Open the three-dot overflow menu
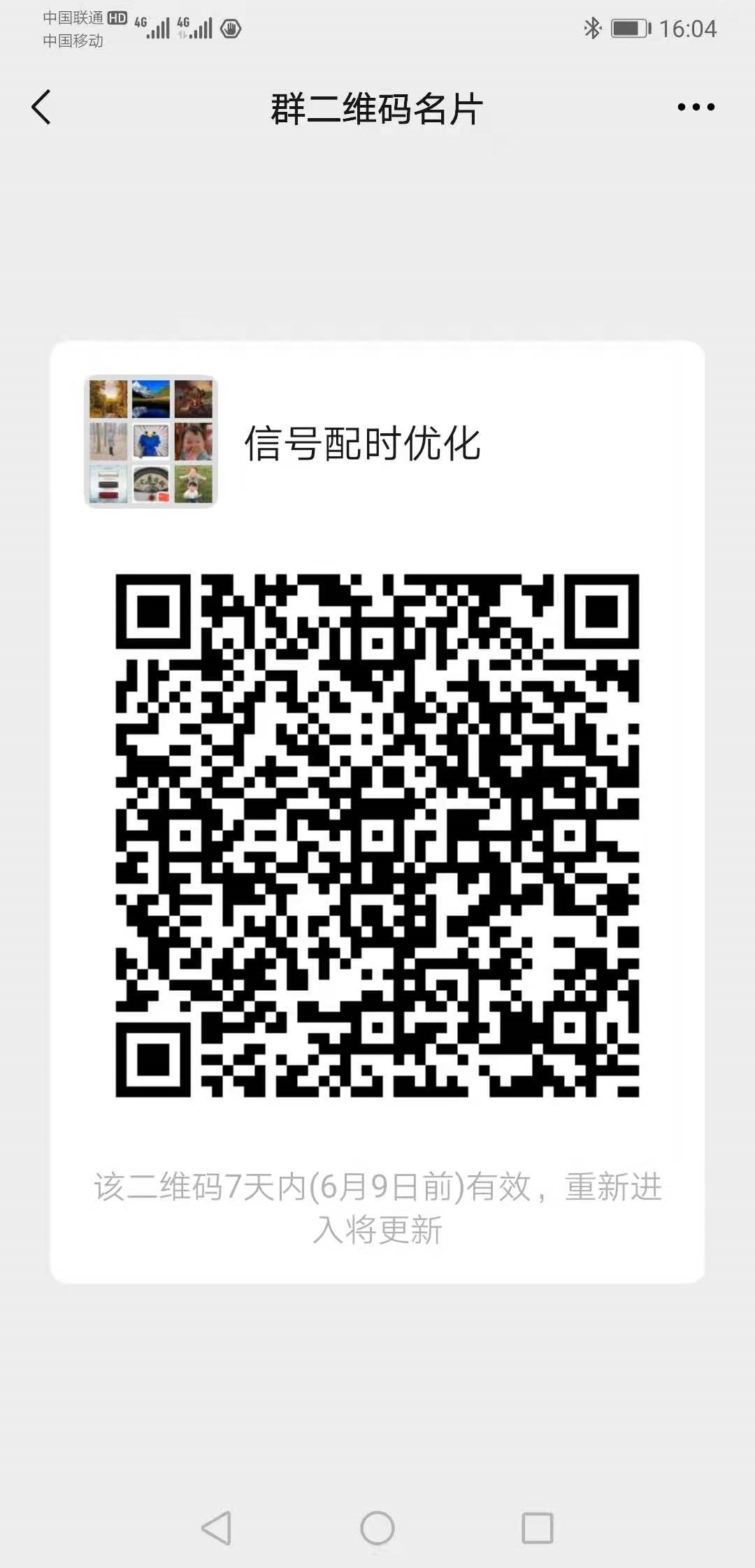The image size is (755, 1568). tap(696, 108)
